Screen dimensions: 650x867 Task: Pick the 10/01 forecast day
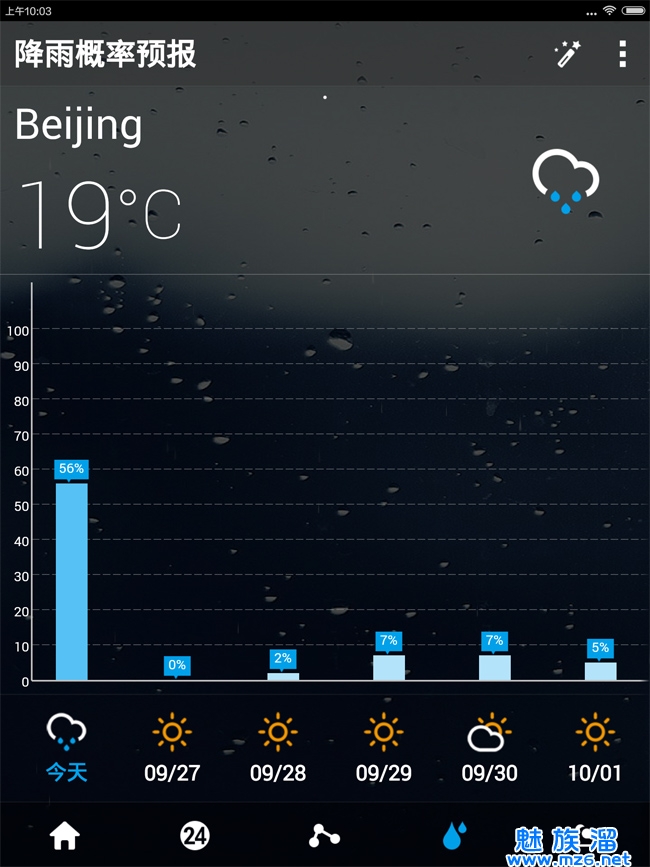(595, 748)
